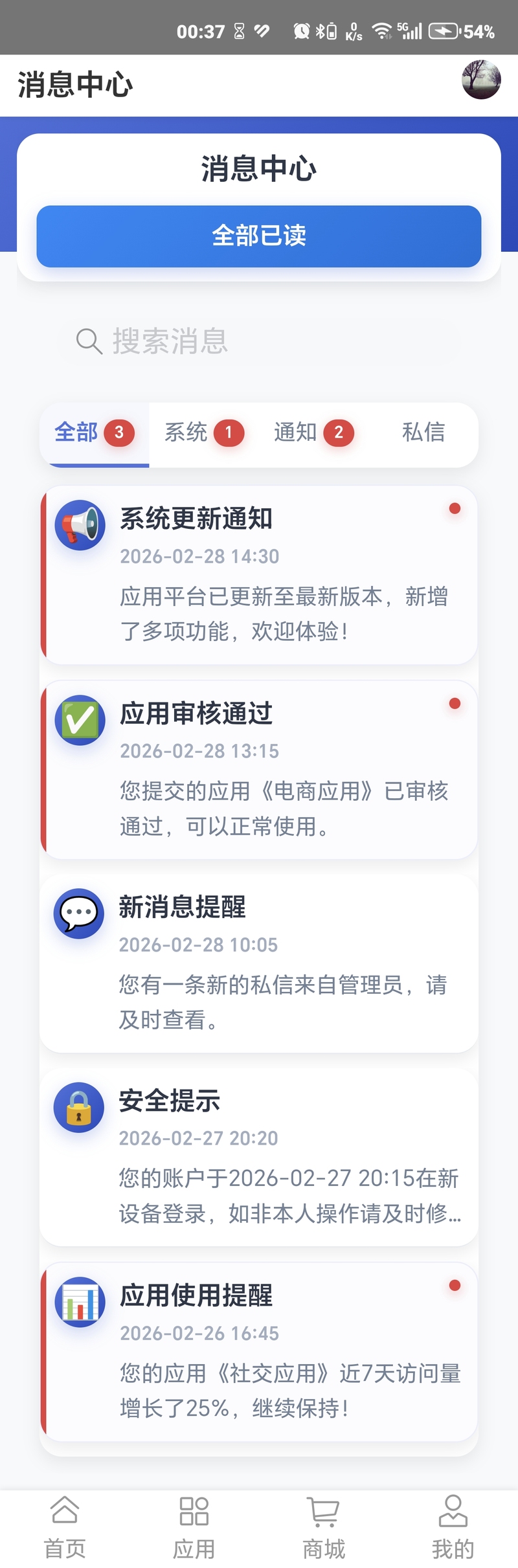
Task: View the 新消息提醒 message
Action: (259, 963)
